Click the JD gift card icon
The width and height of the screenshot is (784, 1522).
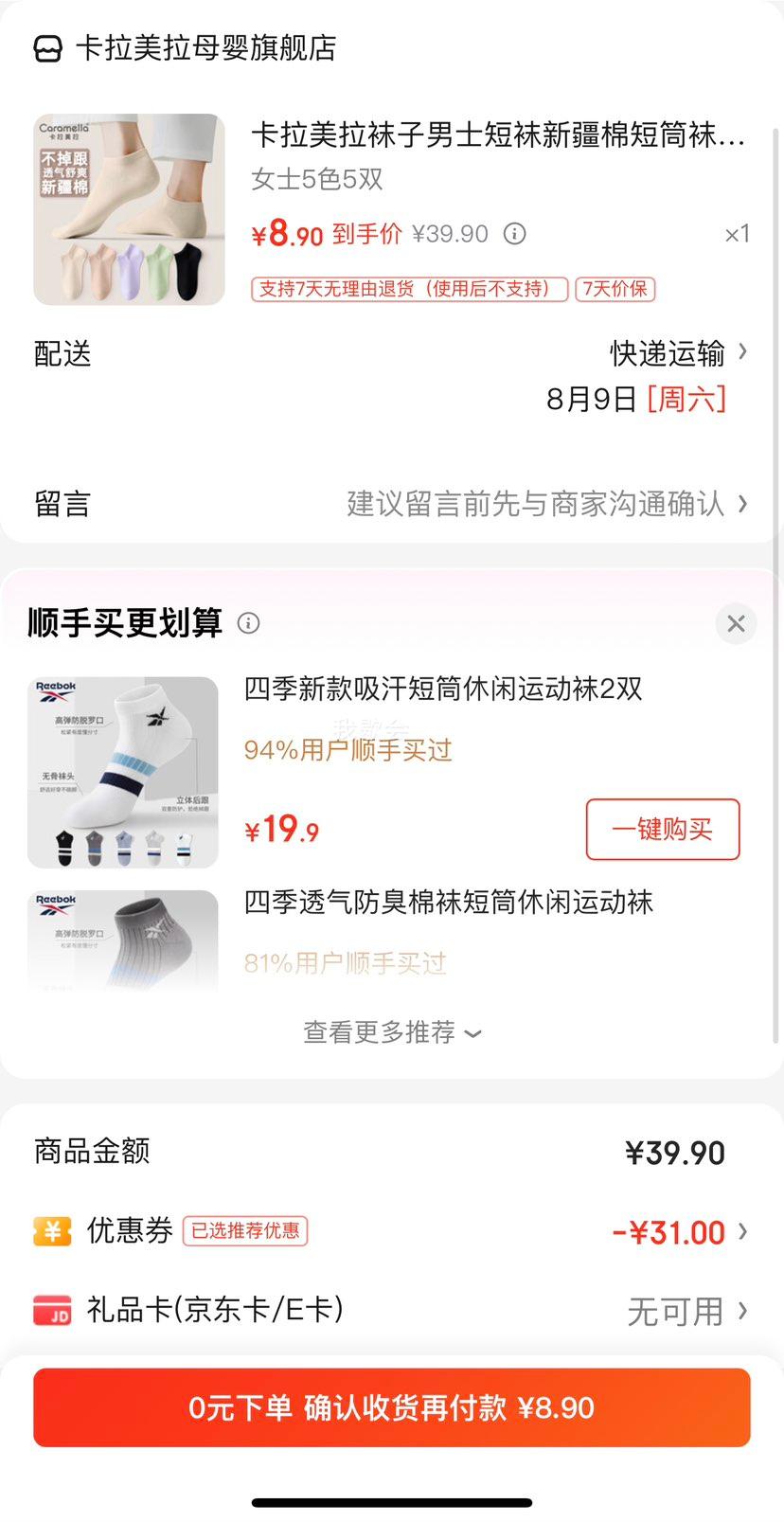coord(52,1311)
